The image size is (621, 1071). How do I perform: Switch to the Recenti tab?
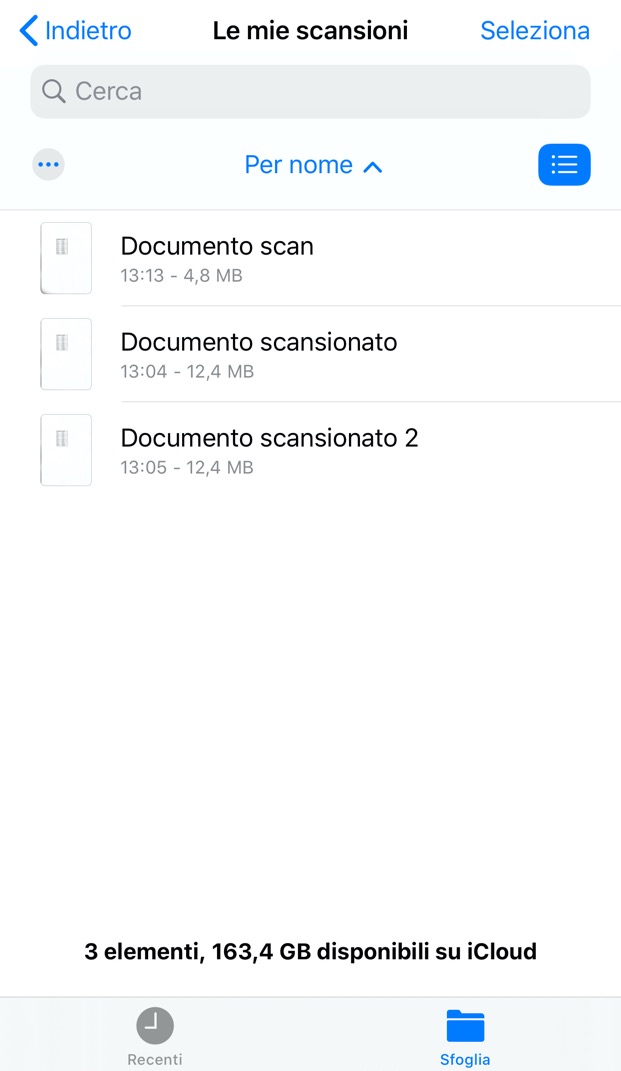[x=155, y=1036]
